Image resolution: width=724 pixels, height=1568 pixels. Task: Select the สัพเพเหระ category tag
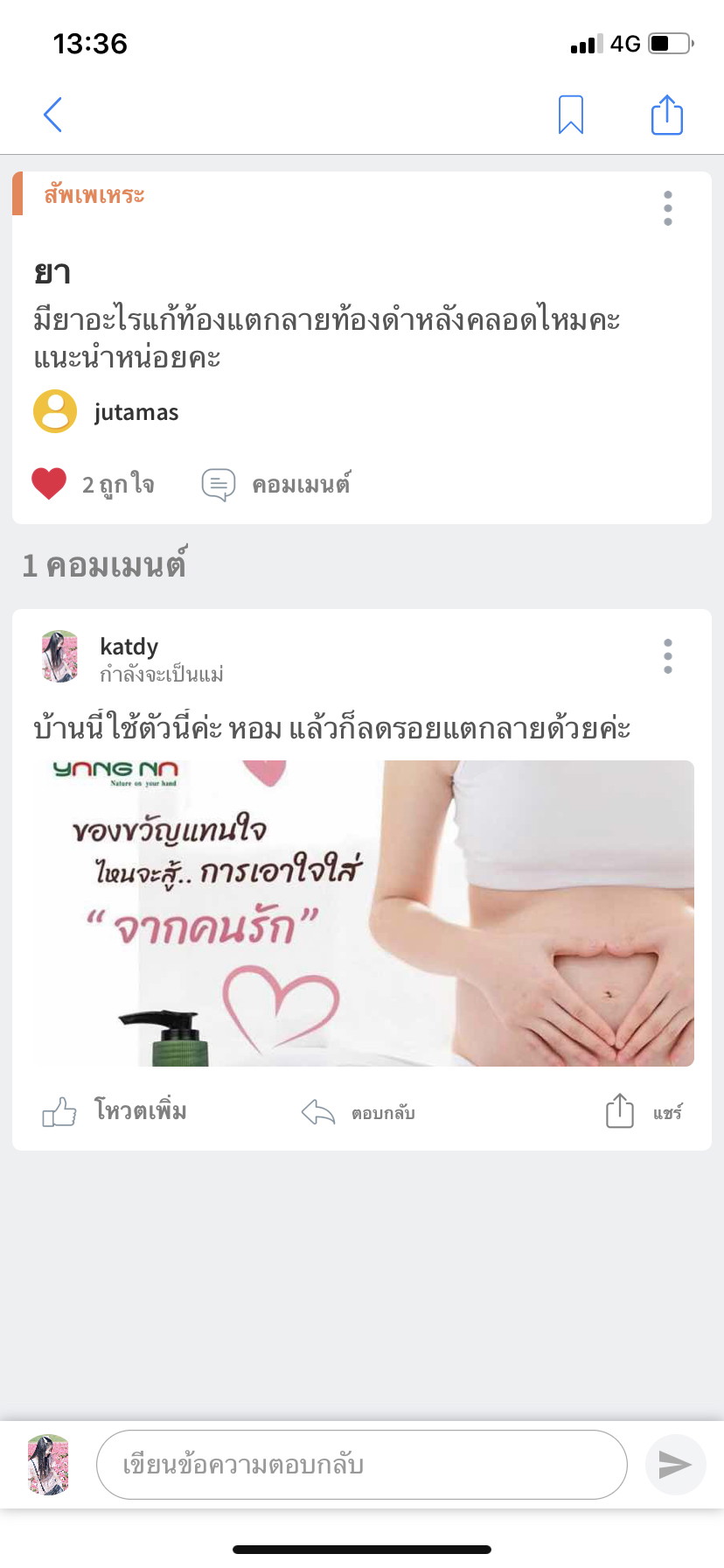(x=94, y=194)
